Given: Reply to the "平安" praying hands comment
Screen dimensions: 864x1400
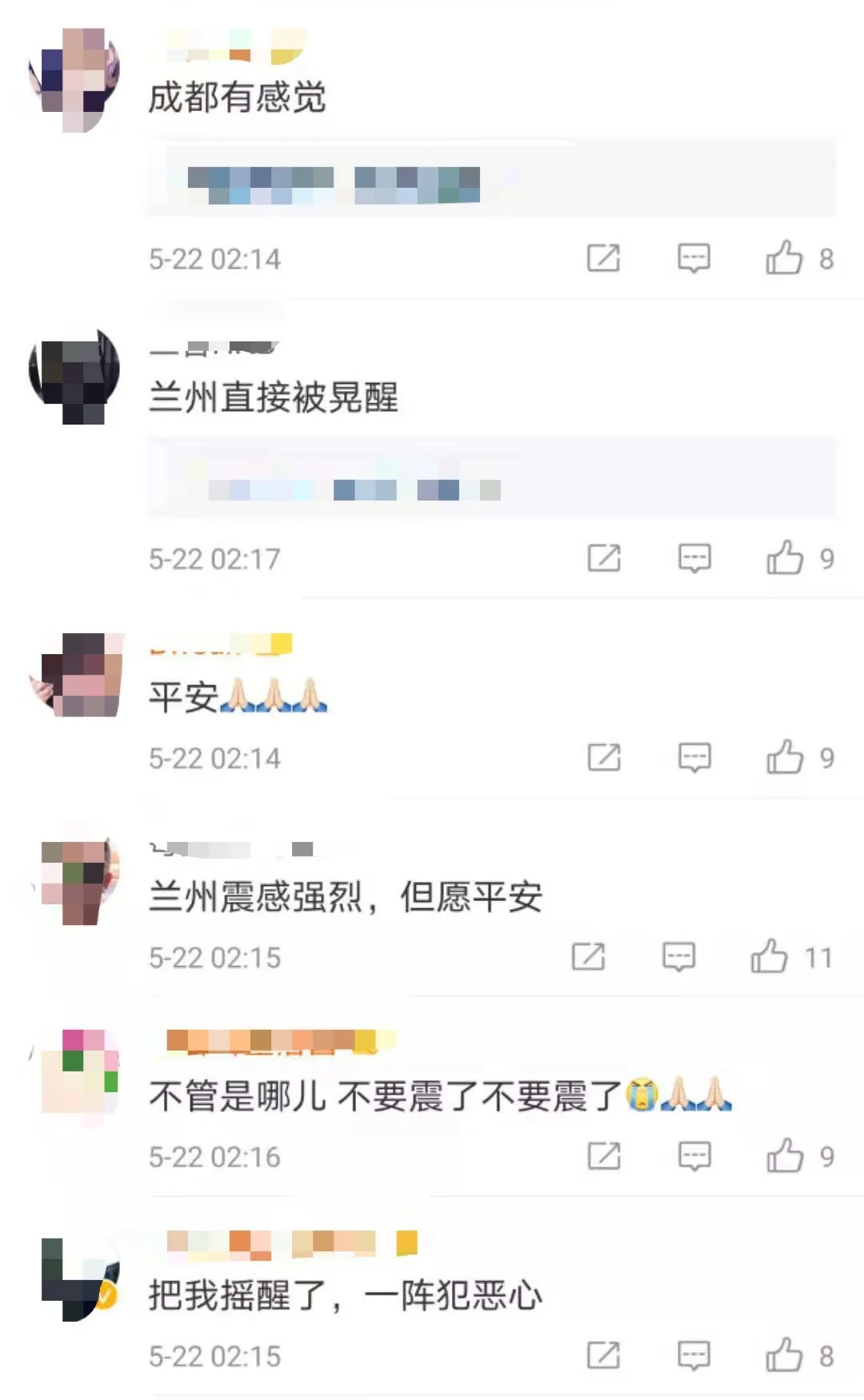Looking at the screenshot, I should (x=694, y=757).
